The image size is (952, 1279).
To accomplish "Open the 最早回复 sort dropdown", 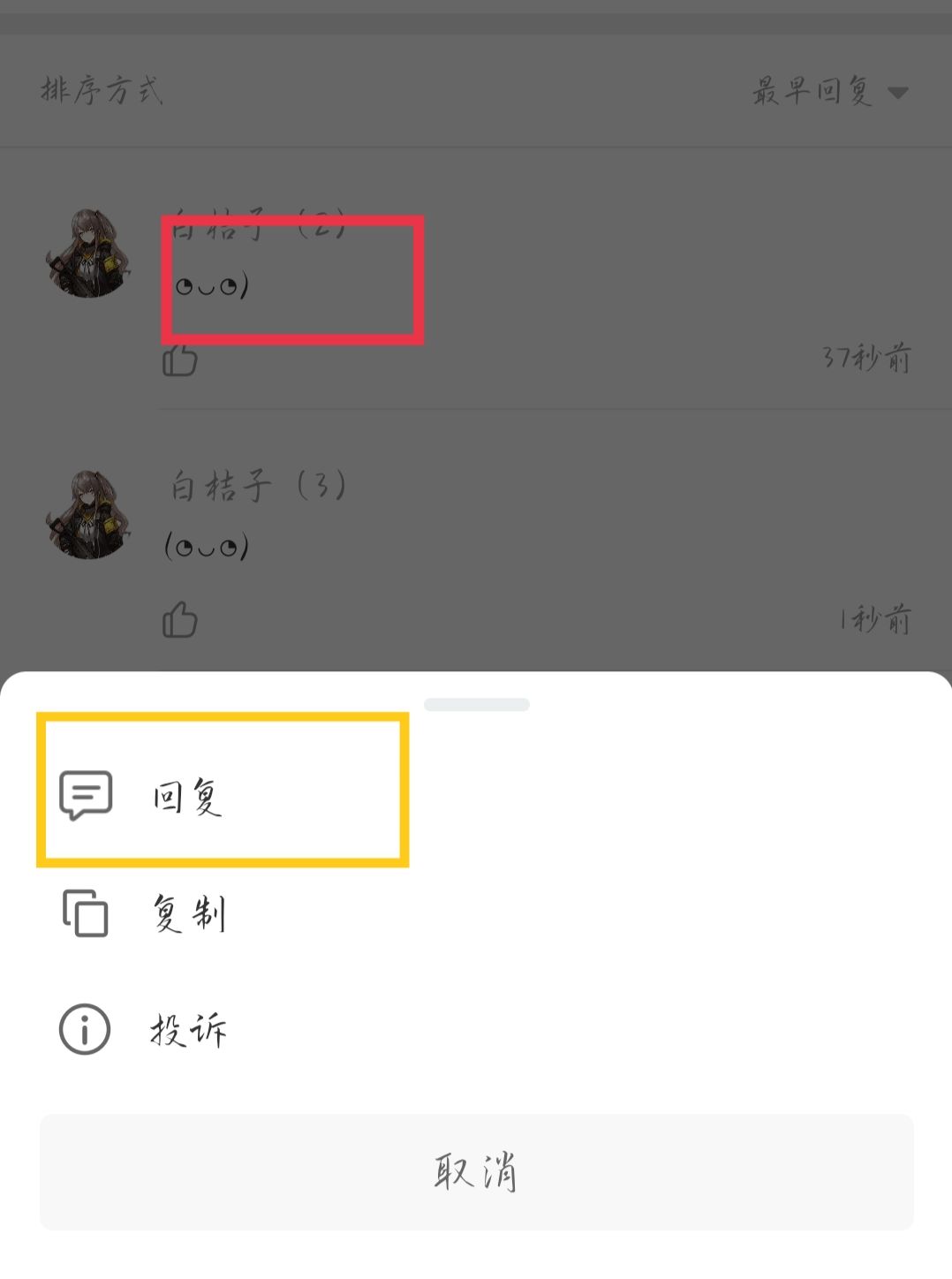I will 812,91.
